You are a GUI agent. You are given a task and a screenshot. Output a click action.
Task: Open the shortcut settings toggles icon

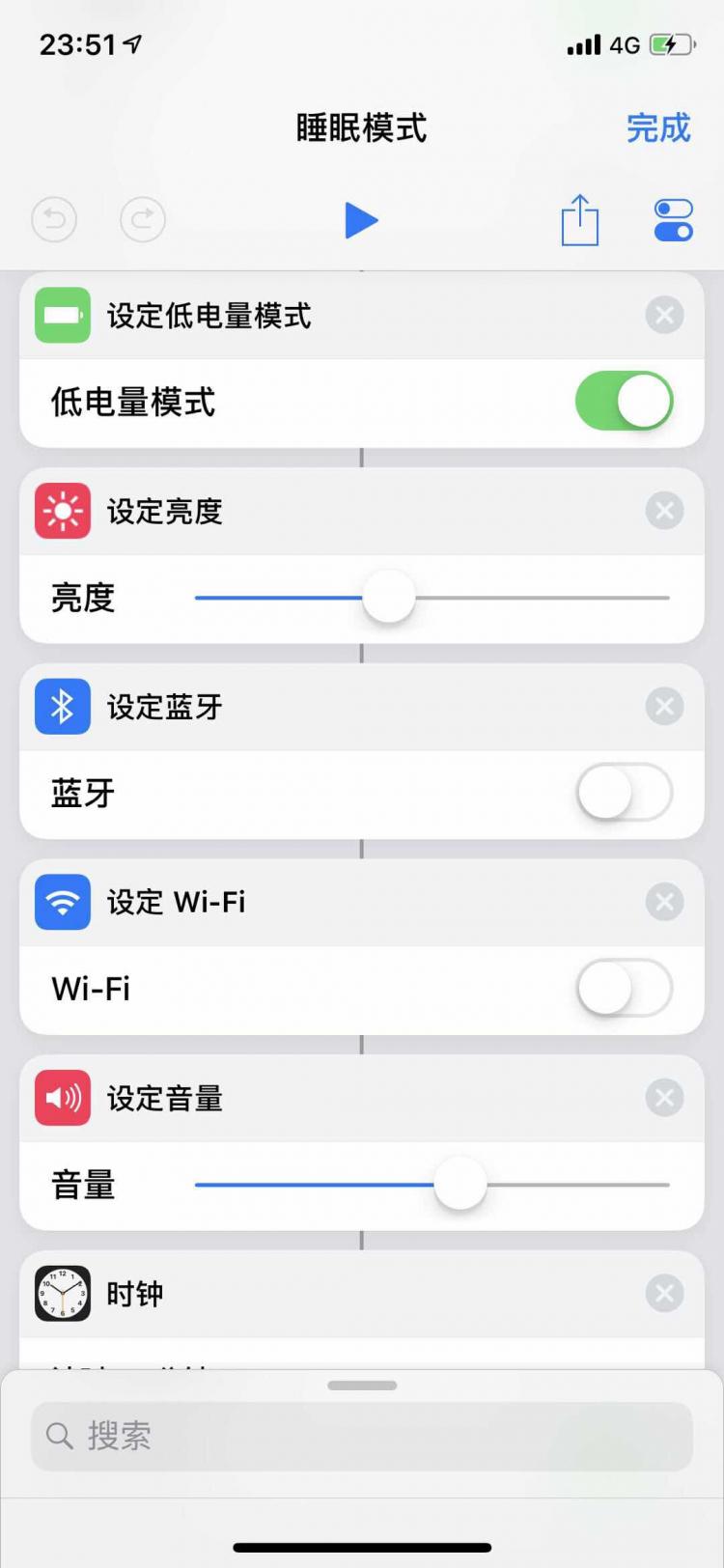pyautogui.click(x=673, y=220)
